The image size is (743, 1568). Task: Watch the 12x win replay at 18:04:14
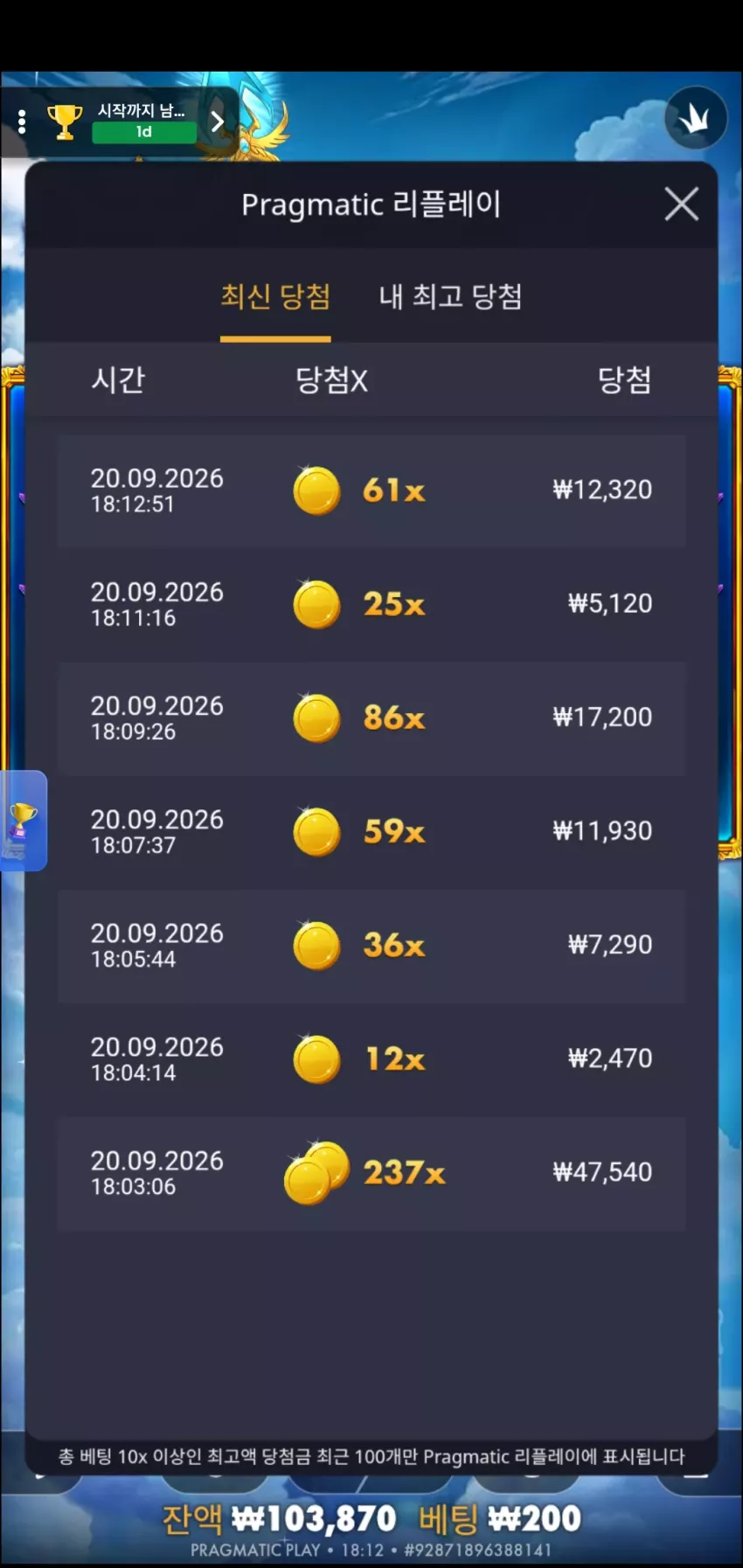(371, 1059)
